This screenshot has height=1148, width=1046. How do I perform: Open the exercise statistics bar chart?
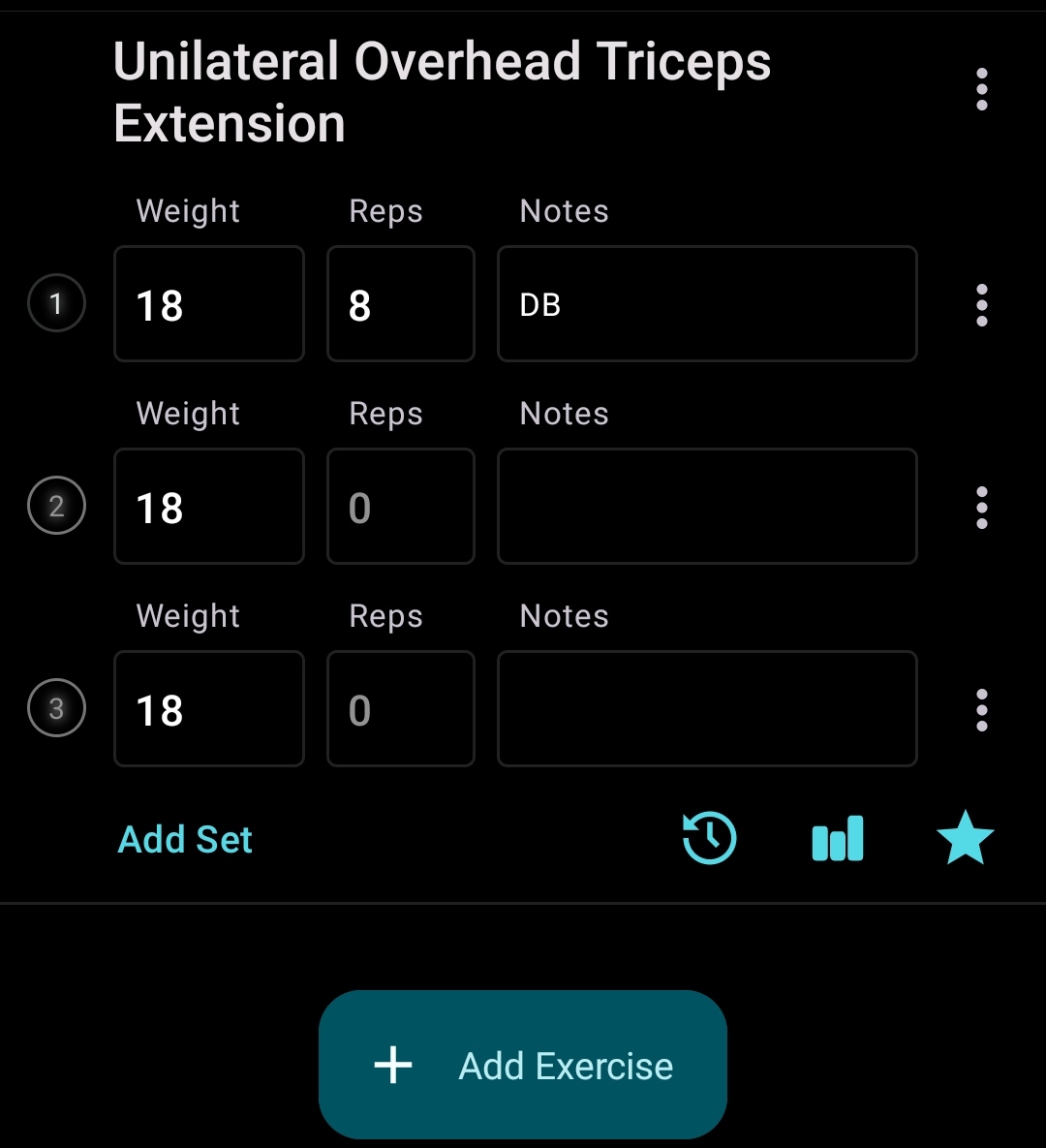coord(838,839)
